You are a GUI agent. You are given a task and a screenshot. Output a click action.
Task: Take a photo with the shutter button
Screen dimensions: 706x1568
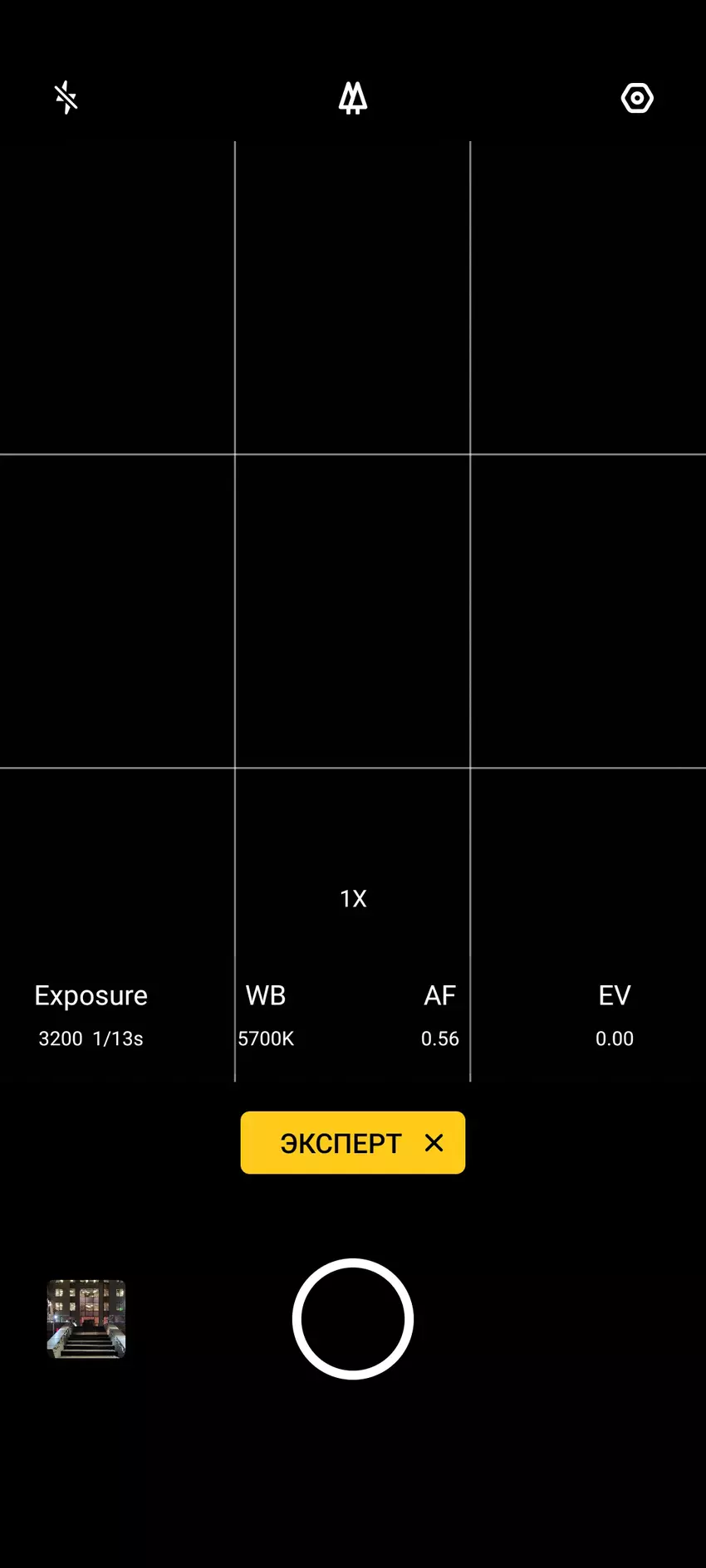click(x=353, y=1318)
